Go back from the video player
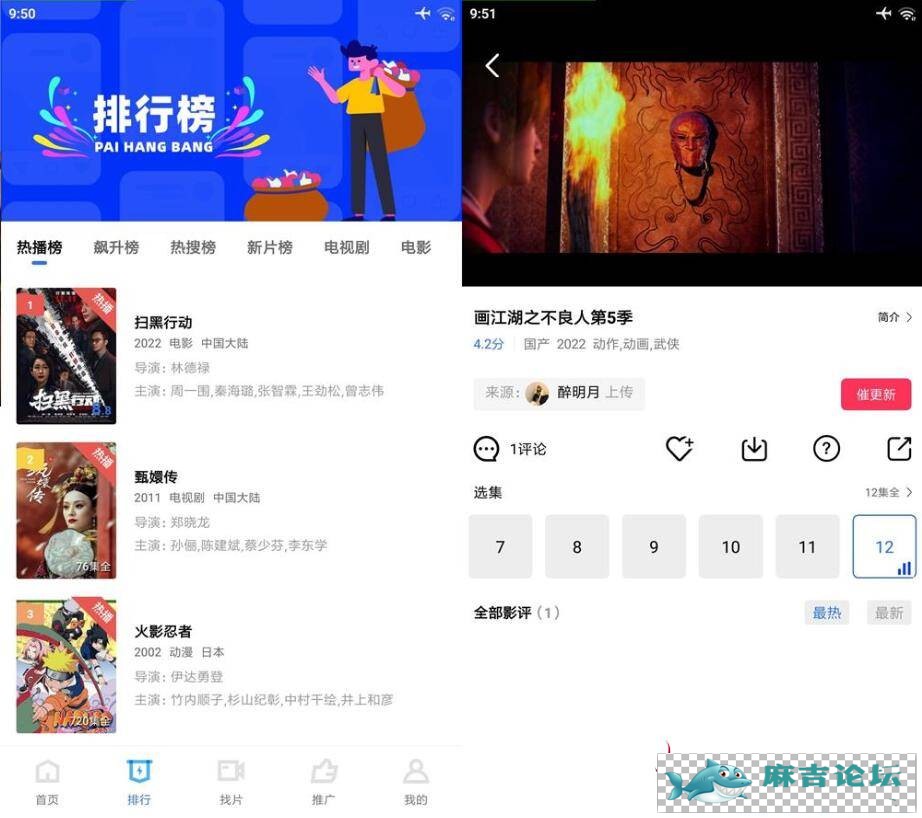The height and width of the screenshot is (818, 922). (492, 66)
